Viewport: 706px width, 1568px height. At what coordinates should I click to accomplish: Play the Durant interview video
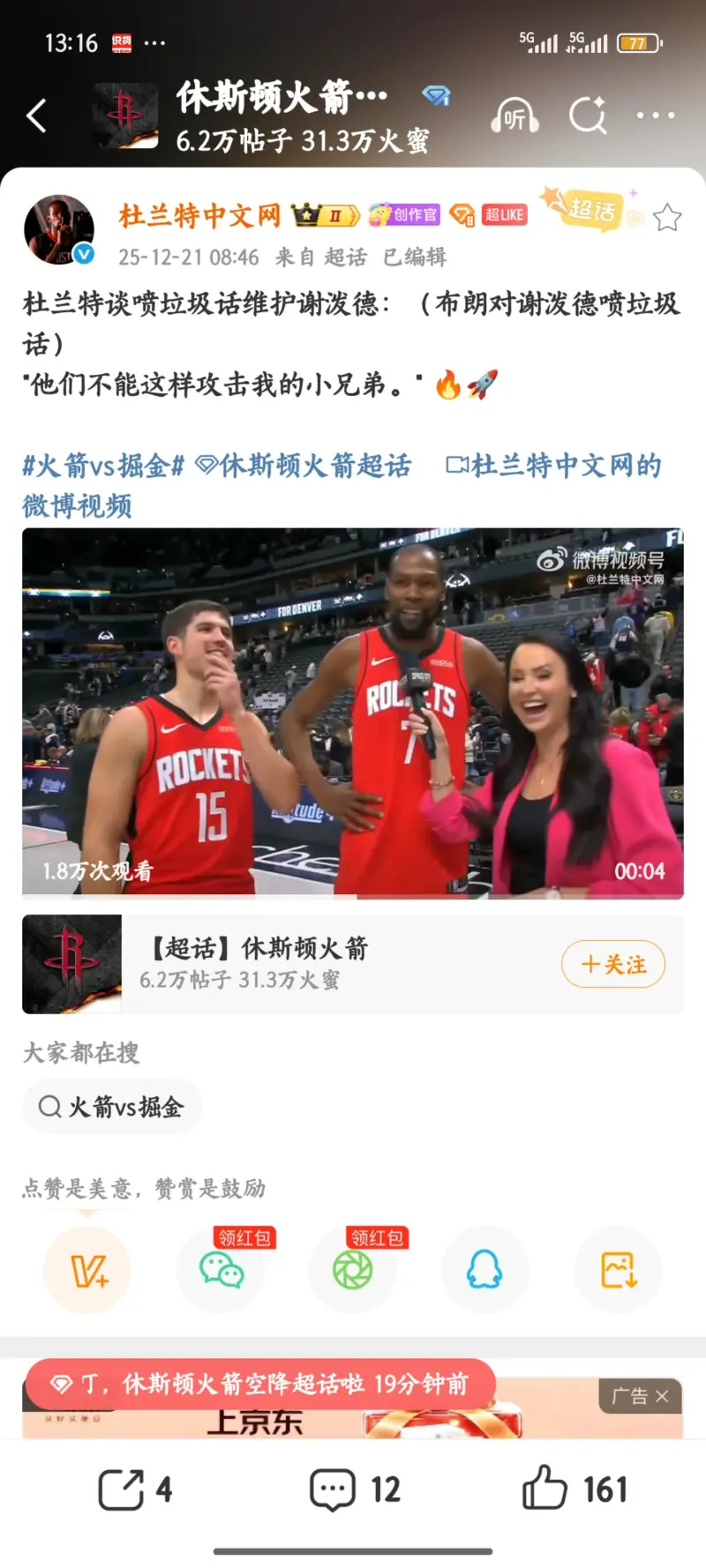[353, 710]
